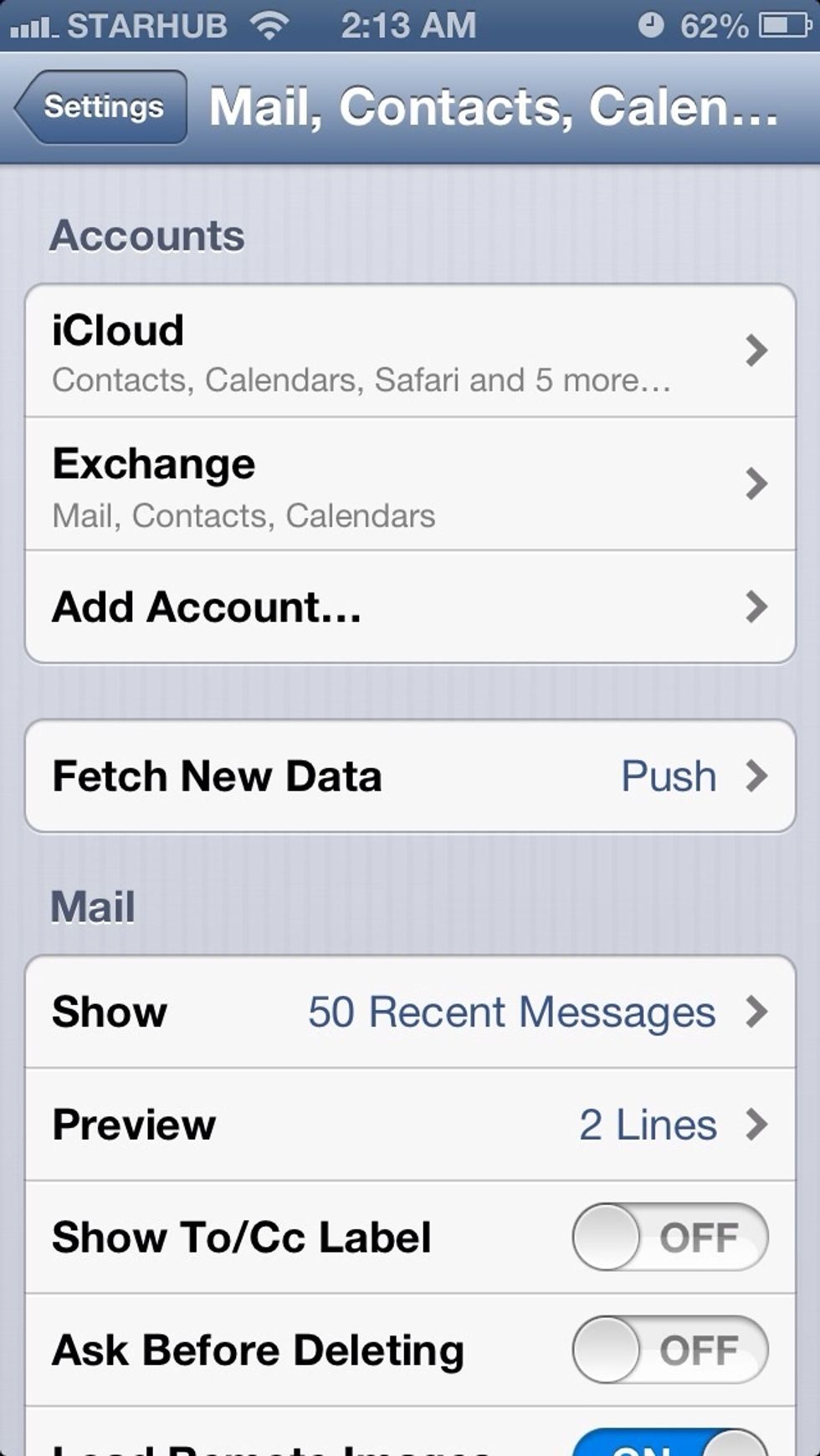Tap the 62% battery percentage indicator
The image size is (820, 1456).
point(715,25)
